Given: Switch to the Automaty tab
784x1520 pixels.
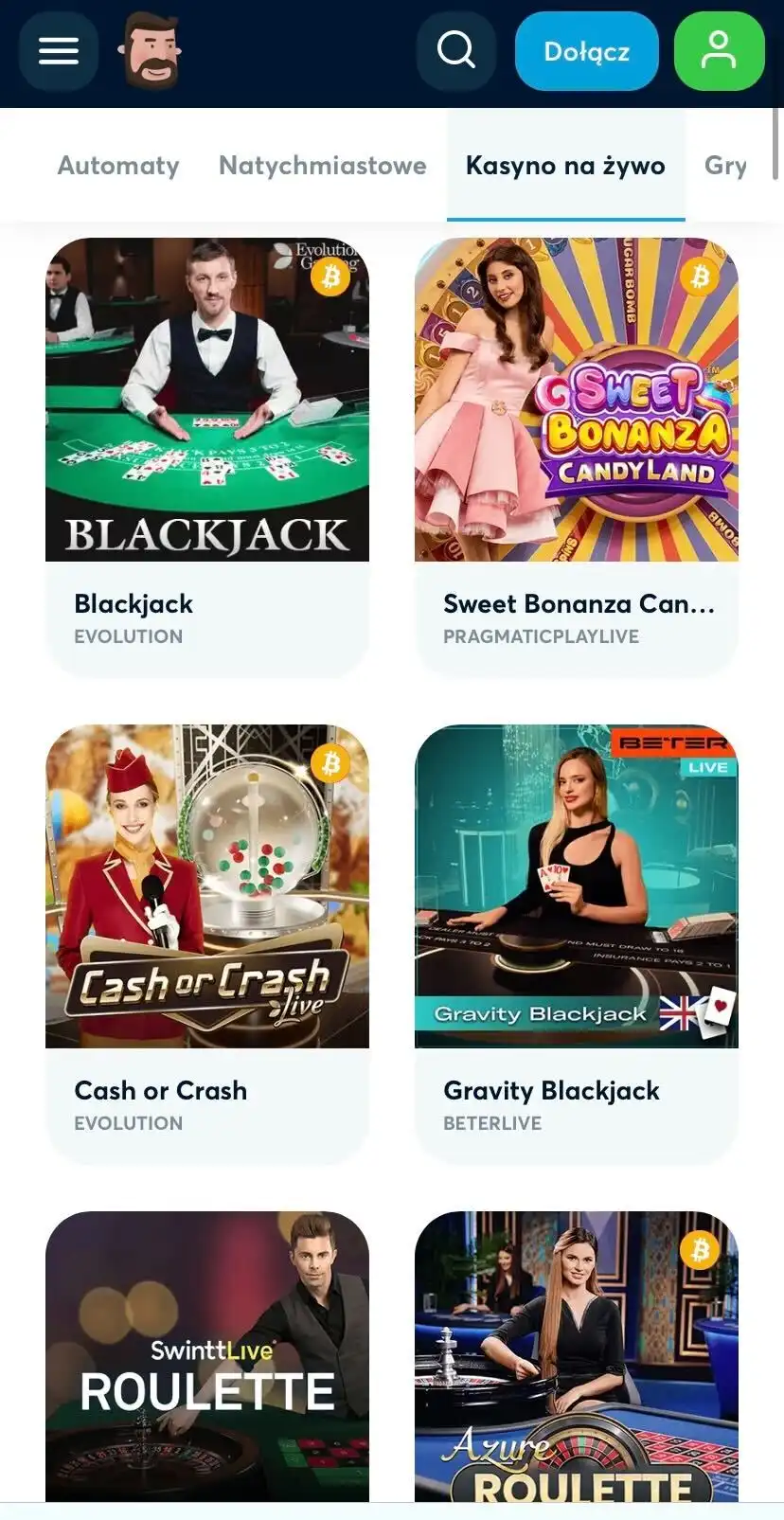Looking at the screenshot, I should [118, 165].
